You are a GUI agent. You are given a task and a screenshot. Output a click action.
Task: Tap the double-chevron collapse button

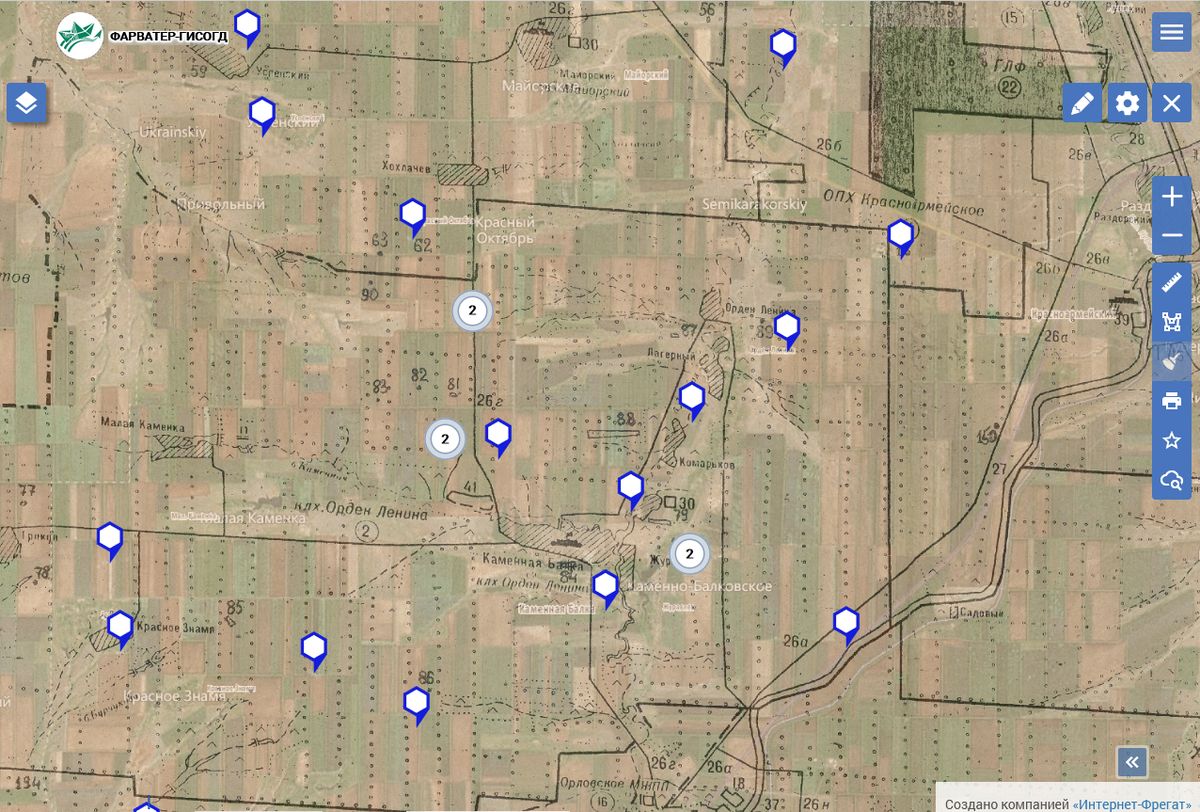point(1132,762)
